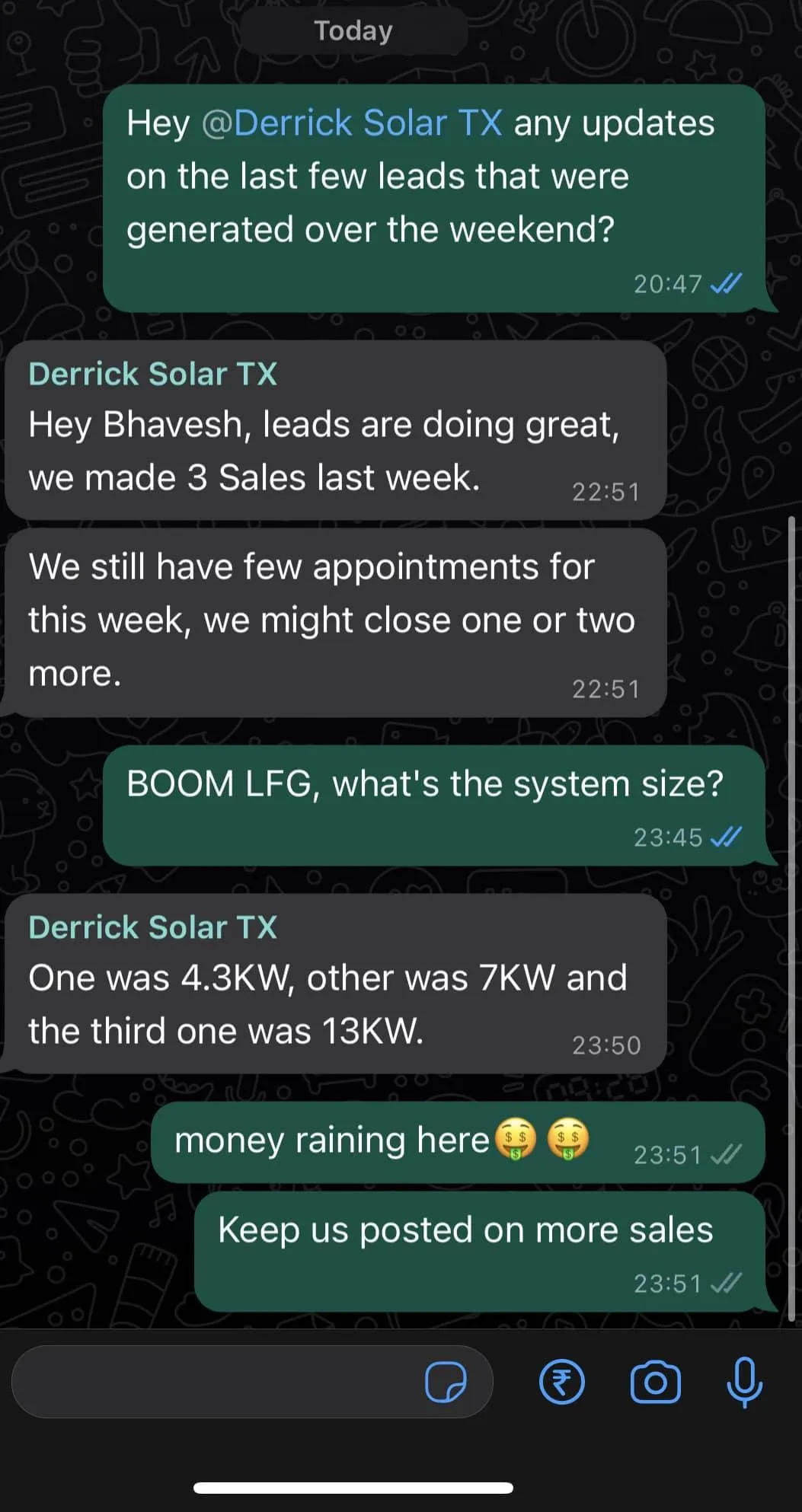Open the sticker picker icon
Viewport: 802px width, 1512px height.
446,1382
